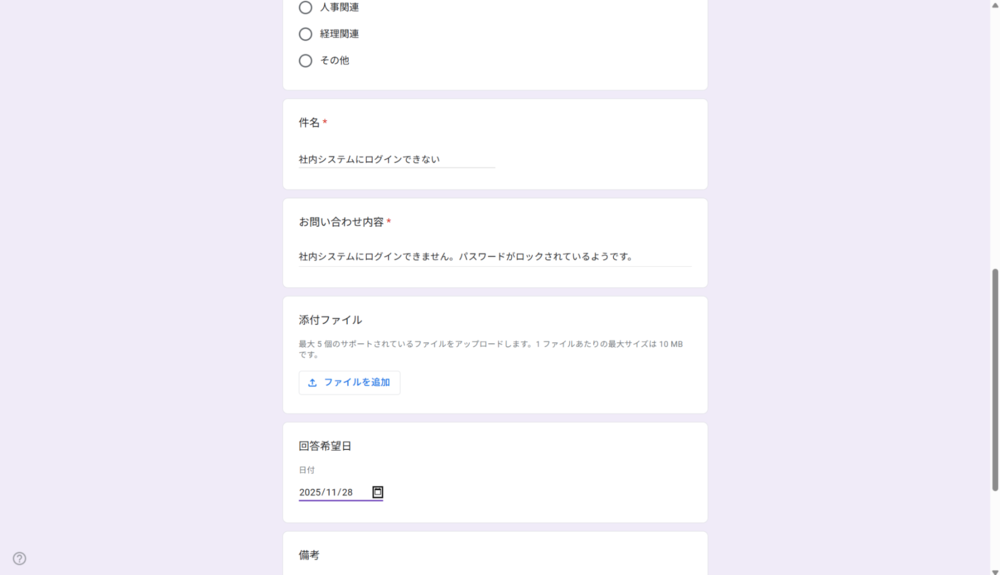Open the calendar picker icon
The height and width of the screenshot is (575, 1000).
click(x=378, y=492)
